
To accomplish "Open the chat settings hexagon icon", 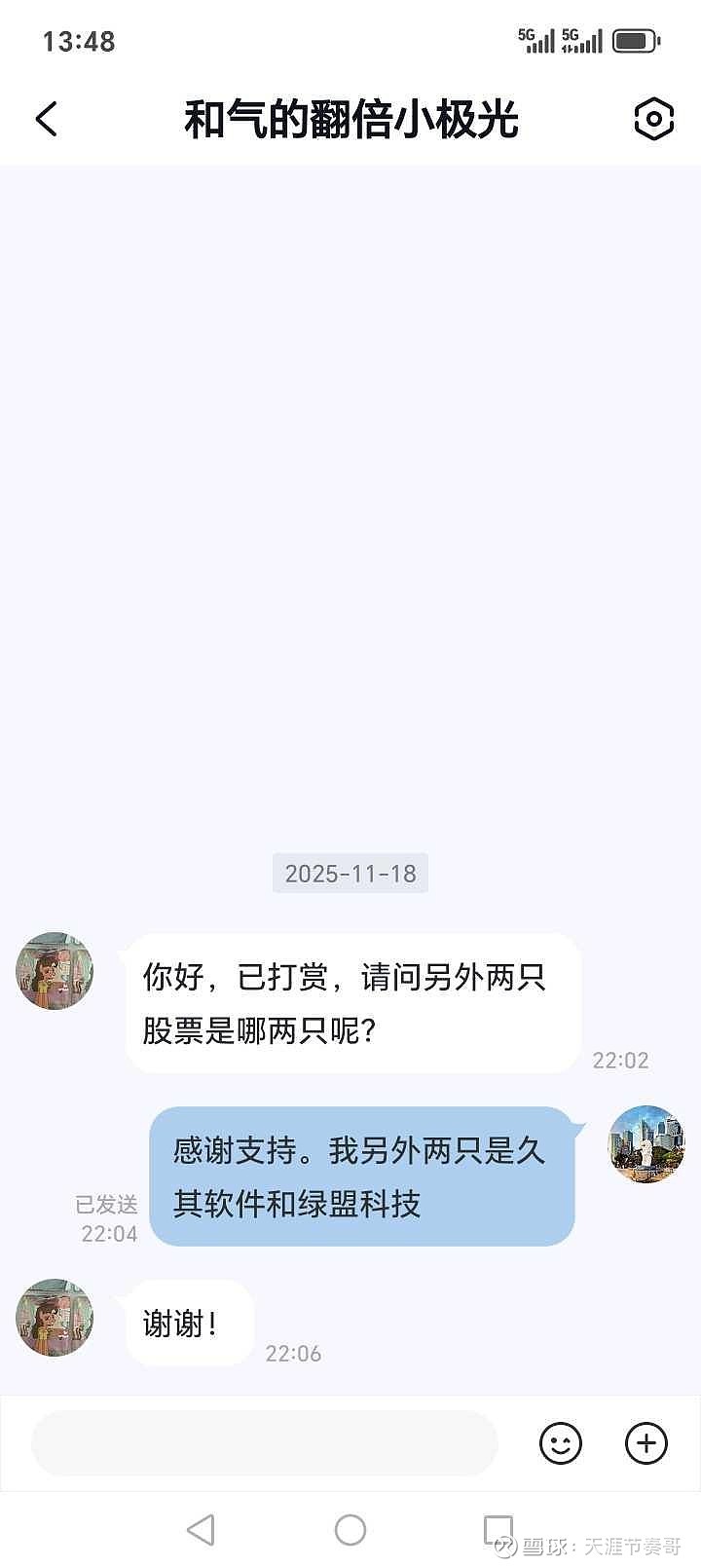I will pyautogui.click(x=653, y=119).
